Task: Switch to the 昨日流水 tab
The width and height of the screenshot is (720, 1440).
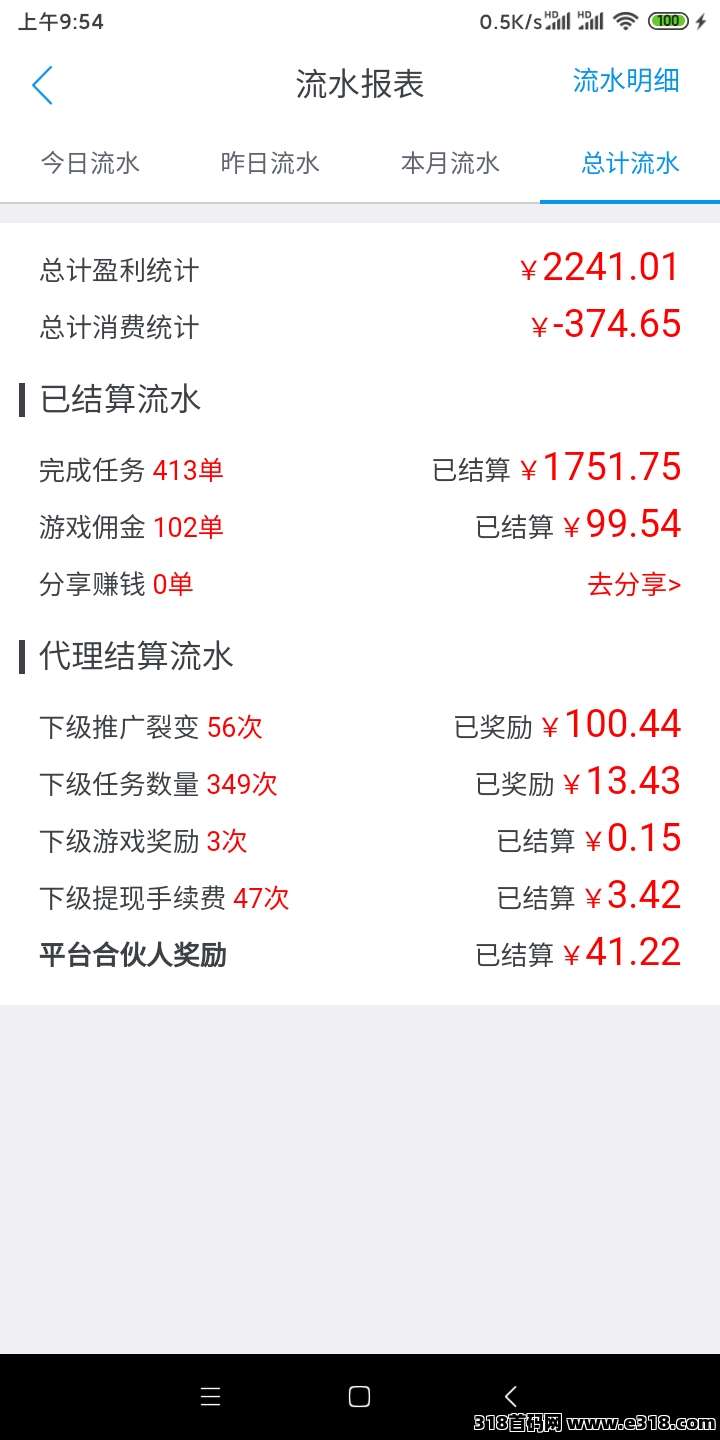Action: (270, 163)
